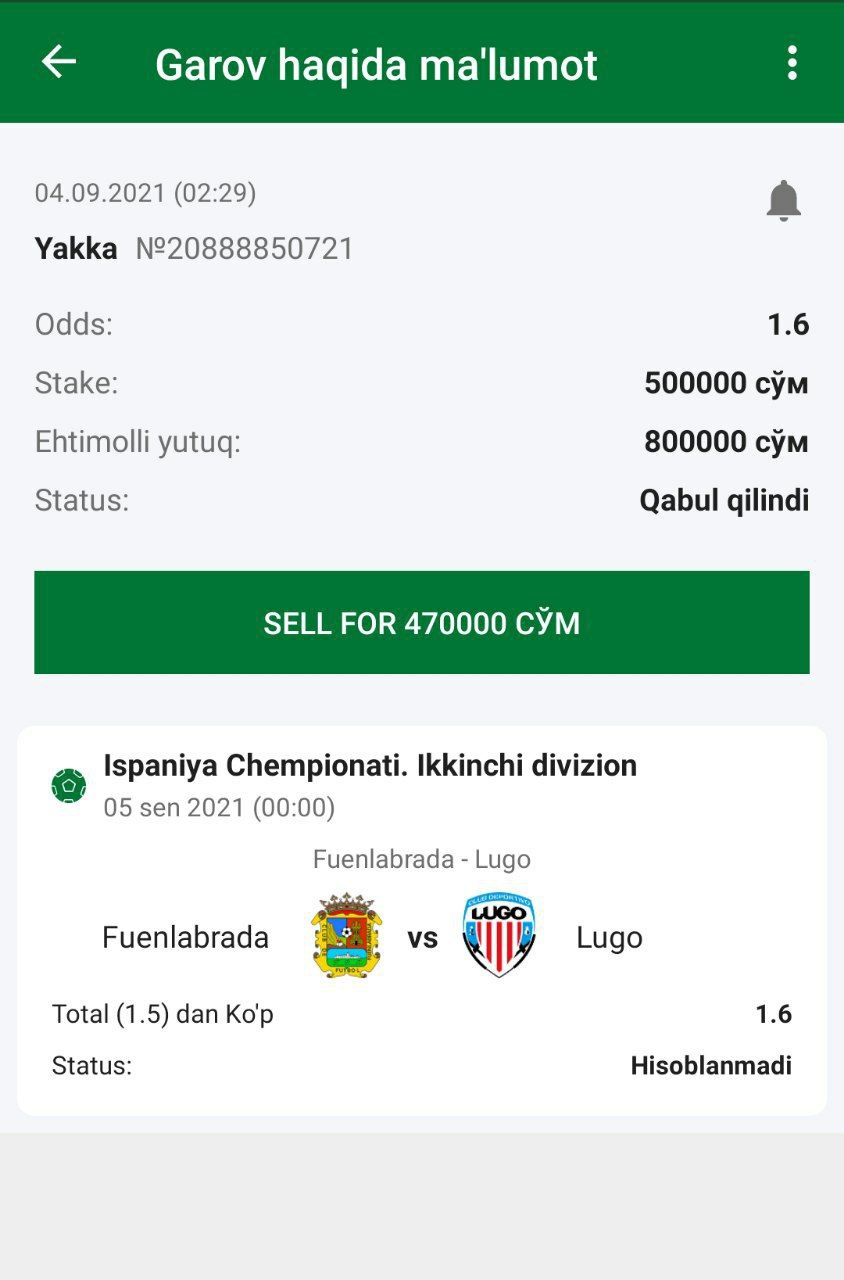Sell the bet for 470000 сўм
Viewport: 844px width, 1280px height.
421,622
